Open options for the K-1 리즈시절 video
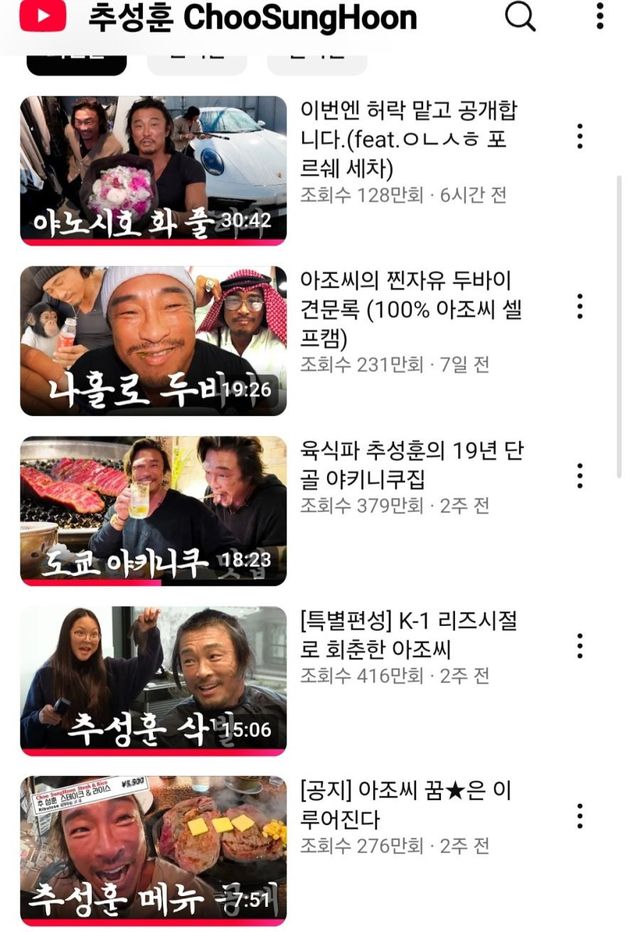This screenshot has width=640, height=932. click(579, 646)
